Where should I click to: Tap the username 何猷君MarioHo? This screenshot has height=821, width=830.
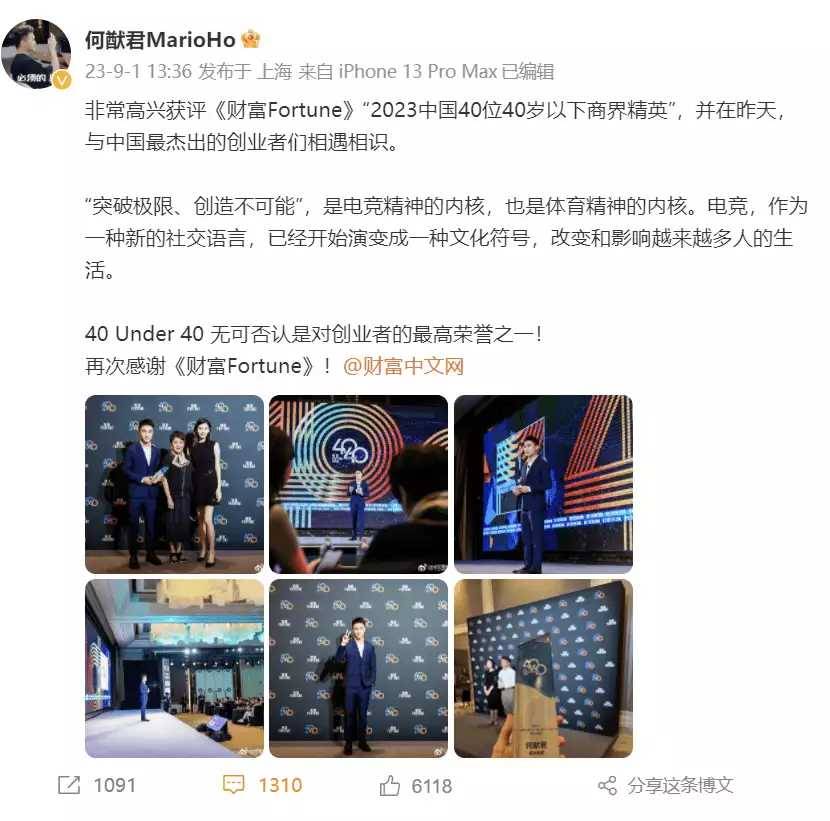tap(160, 40)
